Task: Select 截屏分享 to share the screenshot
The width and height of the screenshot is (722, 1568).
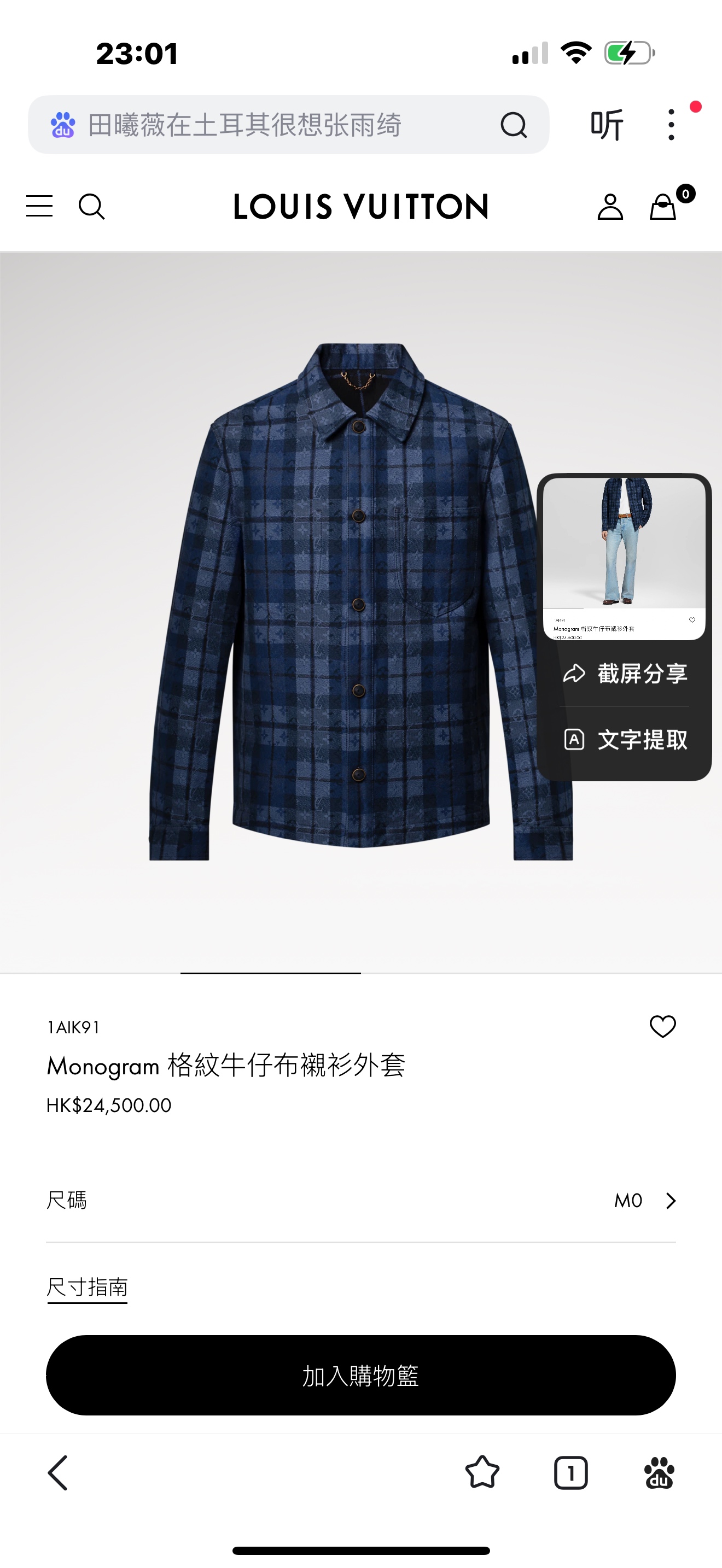Action: (x=625, y=673)
